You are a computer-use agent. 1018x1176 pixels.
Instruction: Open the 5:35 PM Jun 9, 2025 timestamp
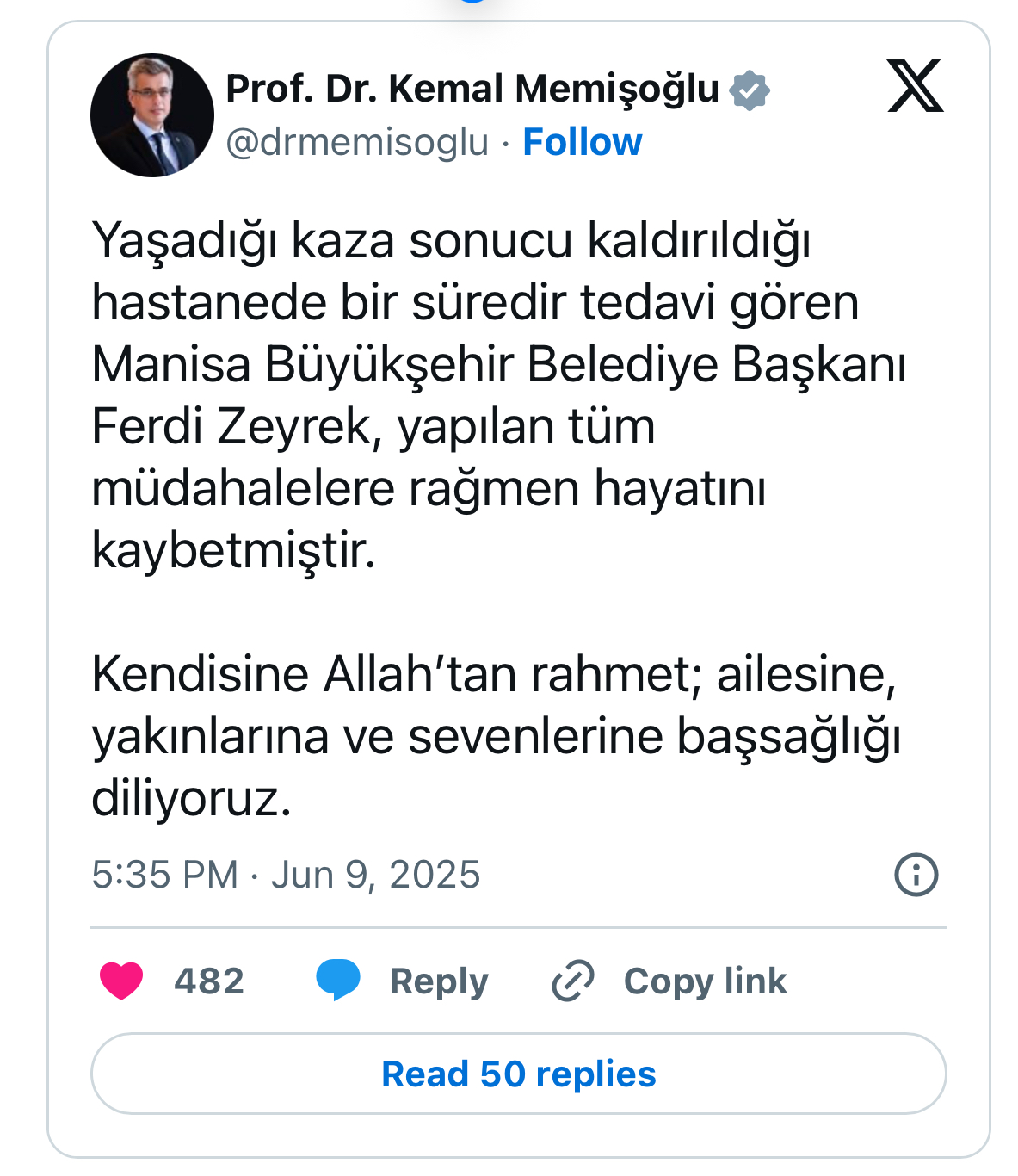pyautogui.click(x=286, y=875)
